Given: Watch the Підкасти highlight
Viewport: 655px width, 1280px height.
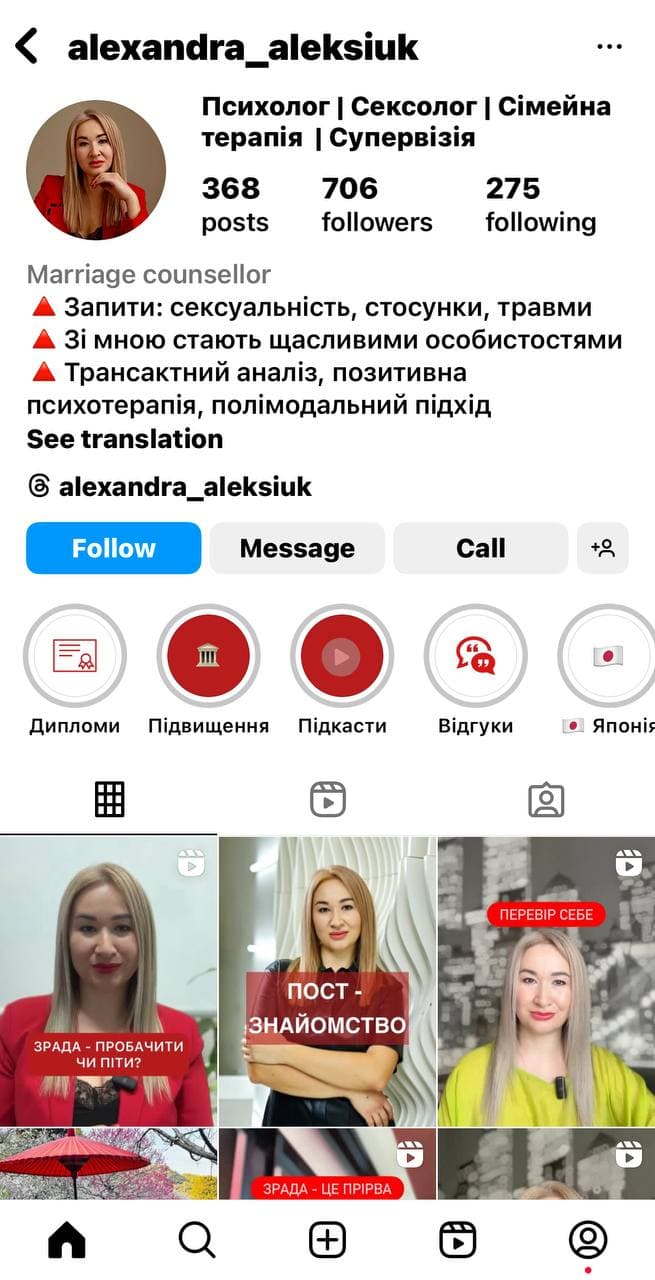Looking at the screenshot, I should [342, 656].
